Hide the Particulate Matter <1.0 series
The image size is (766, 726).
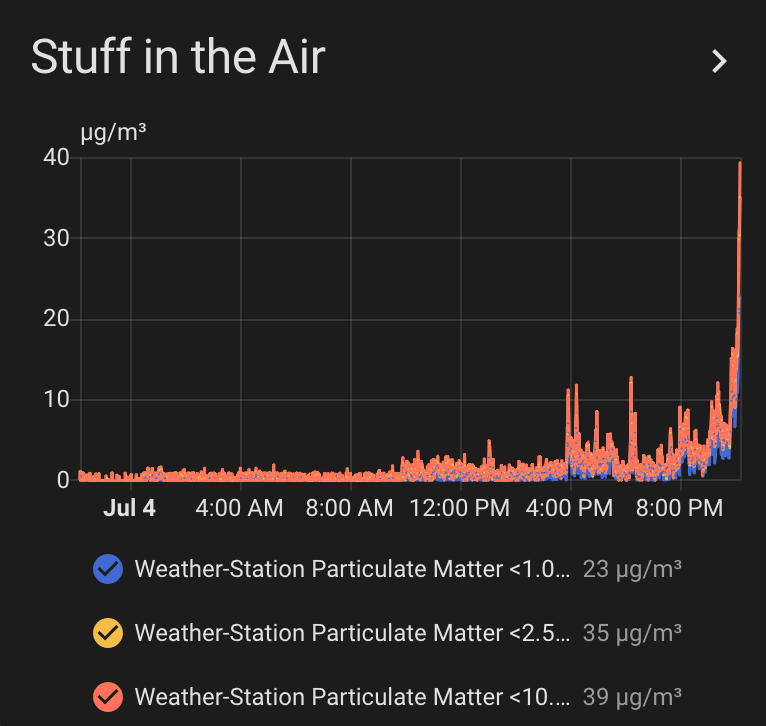pyautogui.click(x=108, y=569)
